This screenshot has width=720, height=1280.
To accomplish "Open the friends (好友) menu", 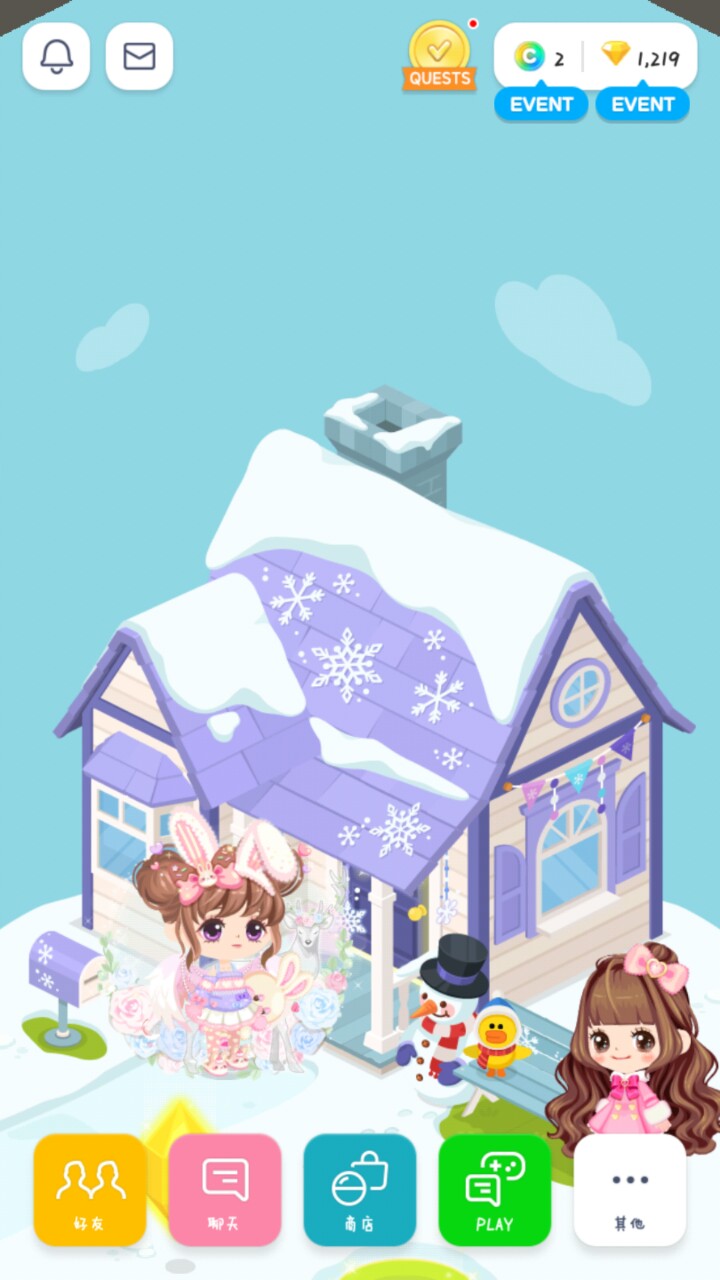I will pos(90,1189).
